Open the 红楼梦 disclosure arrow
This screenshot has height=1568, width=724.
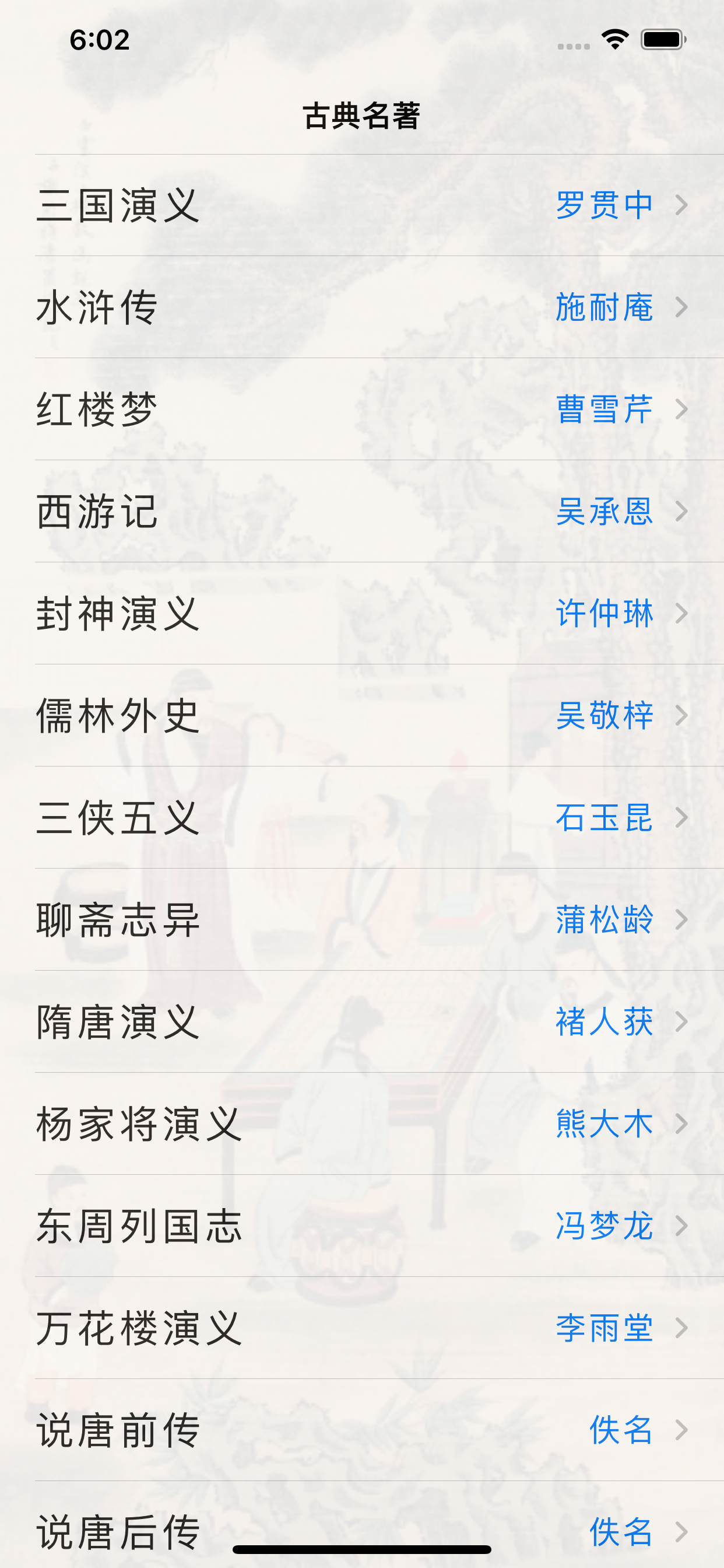[683, 410]
